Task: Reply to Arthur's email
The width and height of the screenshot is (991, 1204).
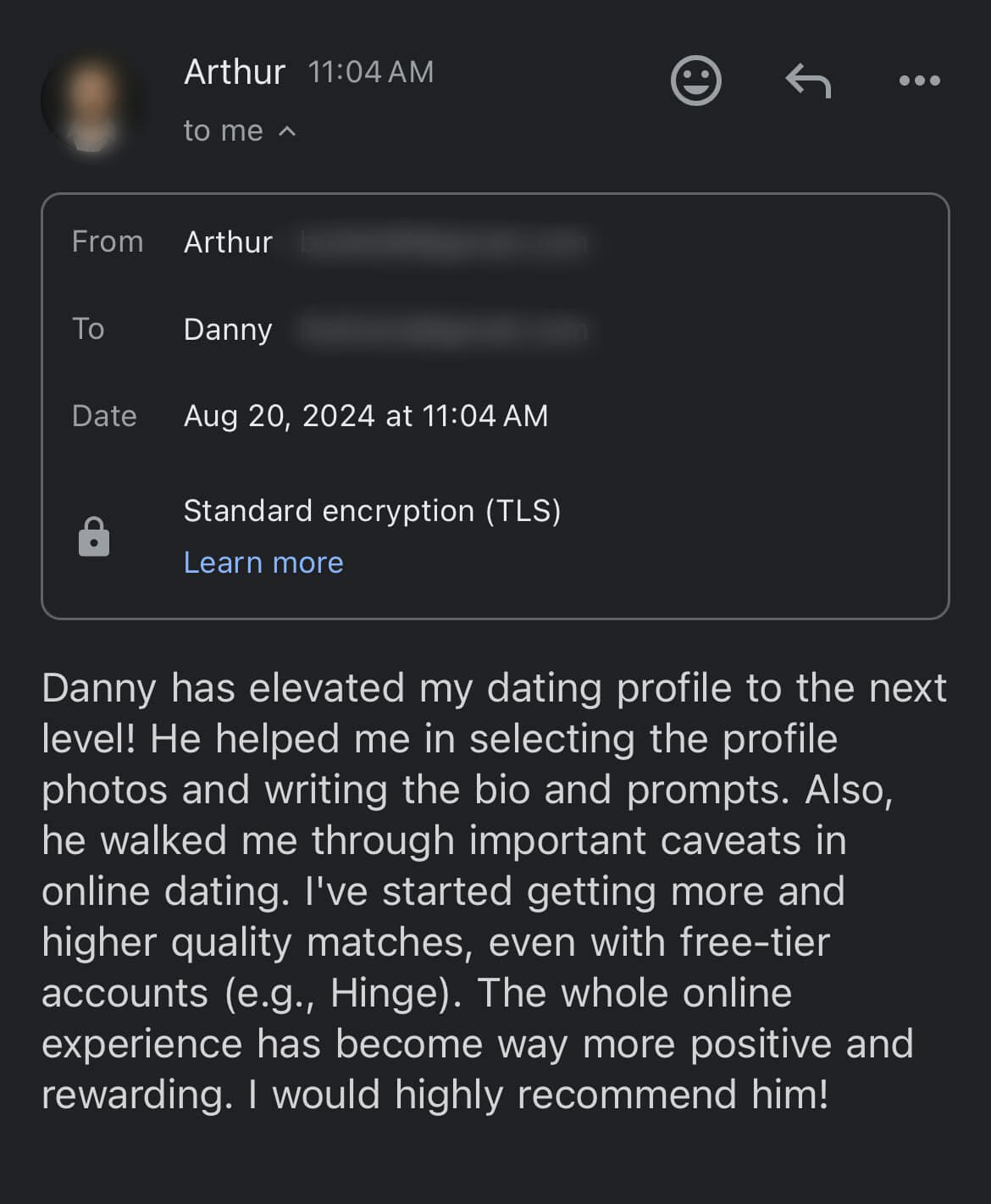Action: tap(807, 81)
